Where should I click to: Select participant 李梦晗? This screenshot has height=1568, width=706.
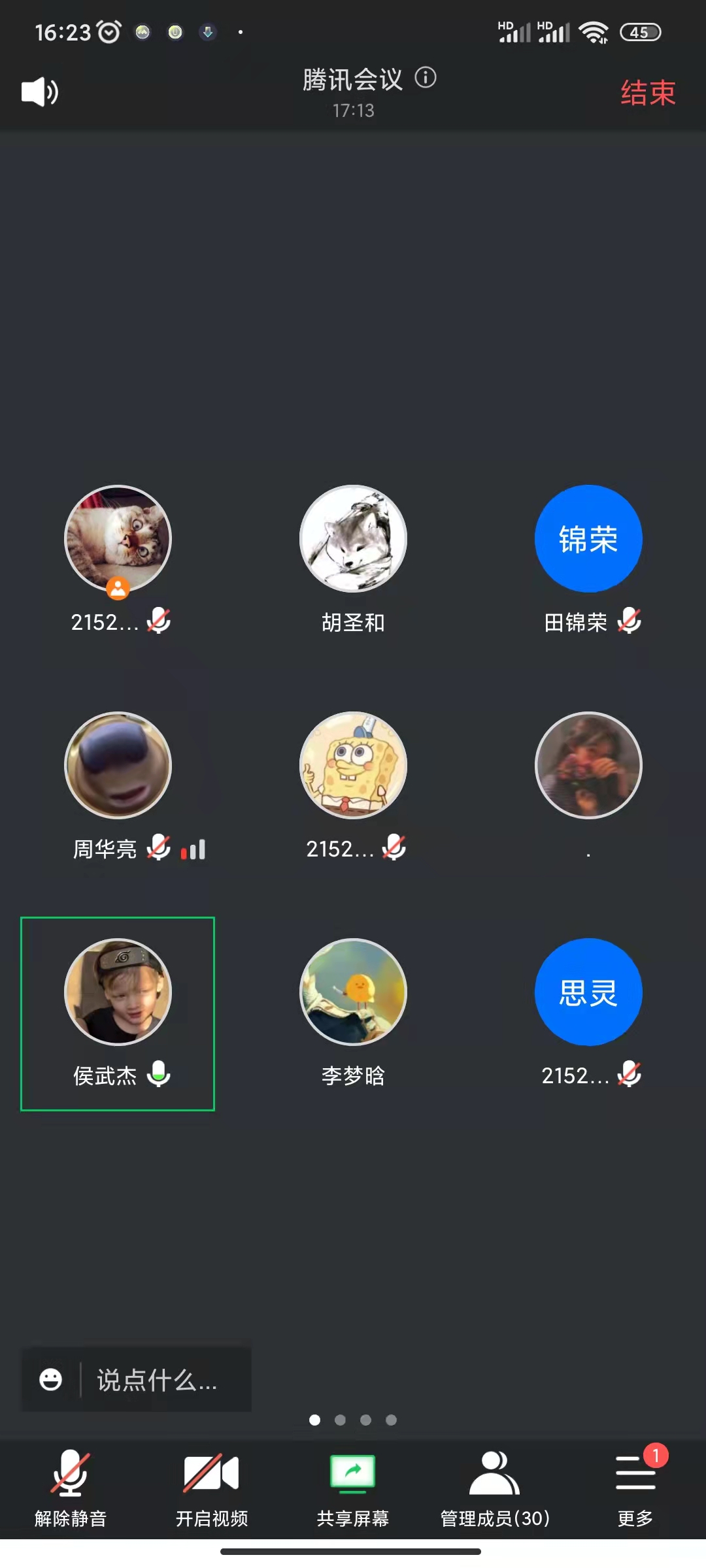tap(353, 992)
